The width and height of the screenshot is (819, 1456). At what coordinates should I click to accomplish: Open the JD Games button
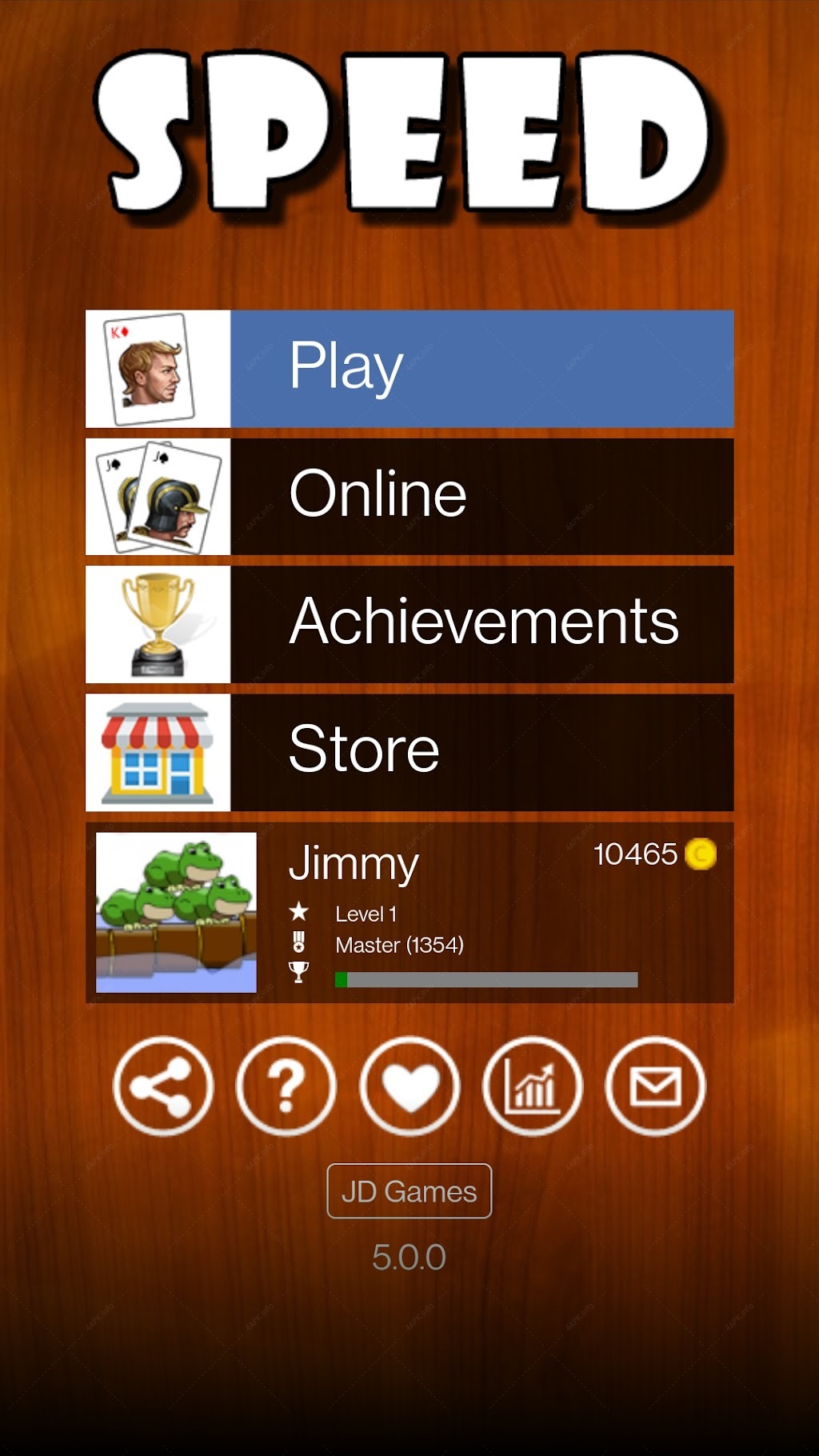[409, 1191]
